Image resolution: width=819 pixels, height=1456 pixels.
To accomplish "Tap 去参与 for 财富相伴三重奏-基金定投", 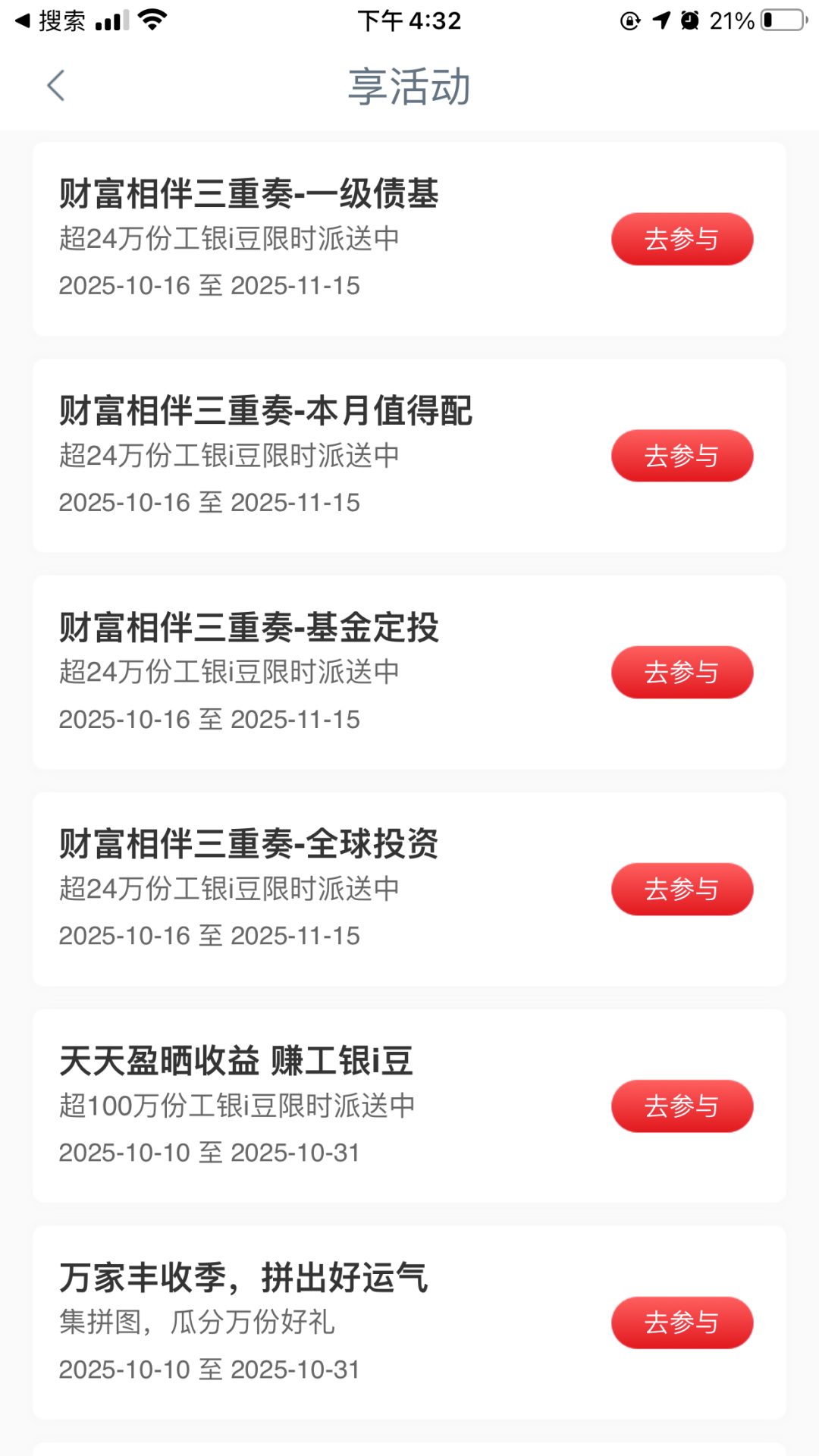I will 682,672.
